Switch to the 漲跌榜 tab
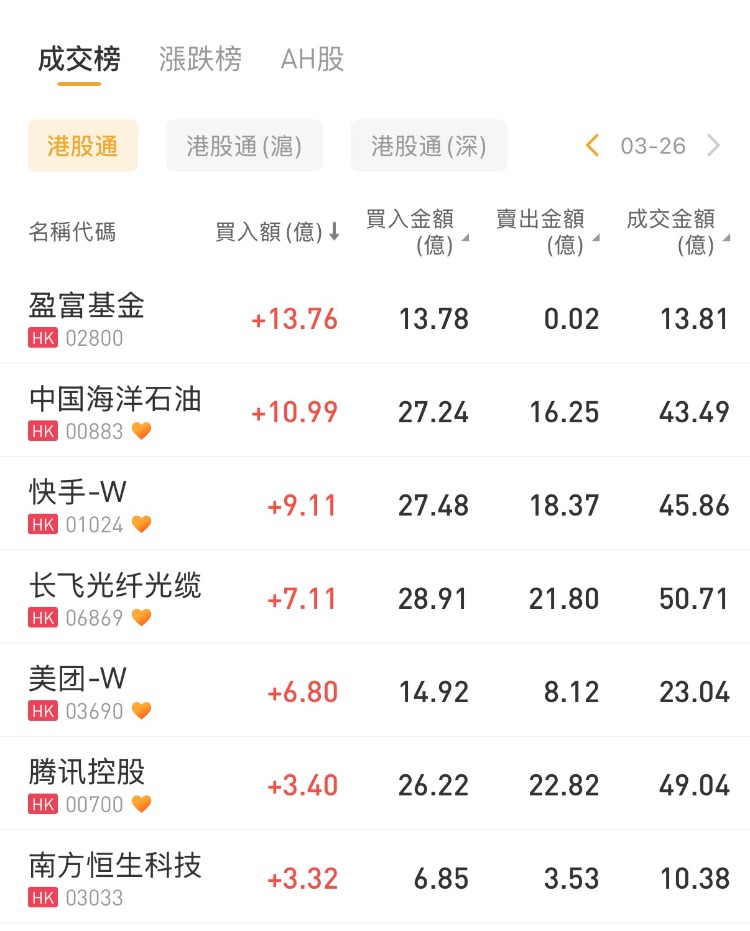 tap(200, 59)
